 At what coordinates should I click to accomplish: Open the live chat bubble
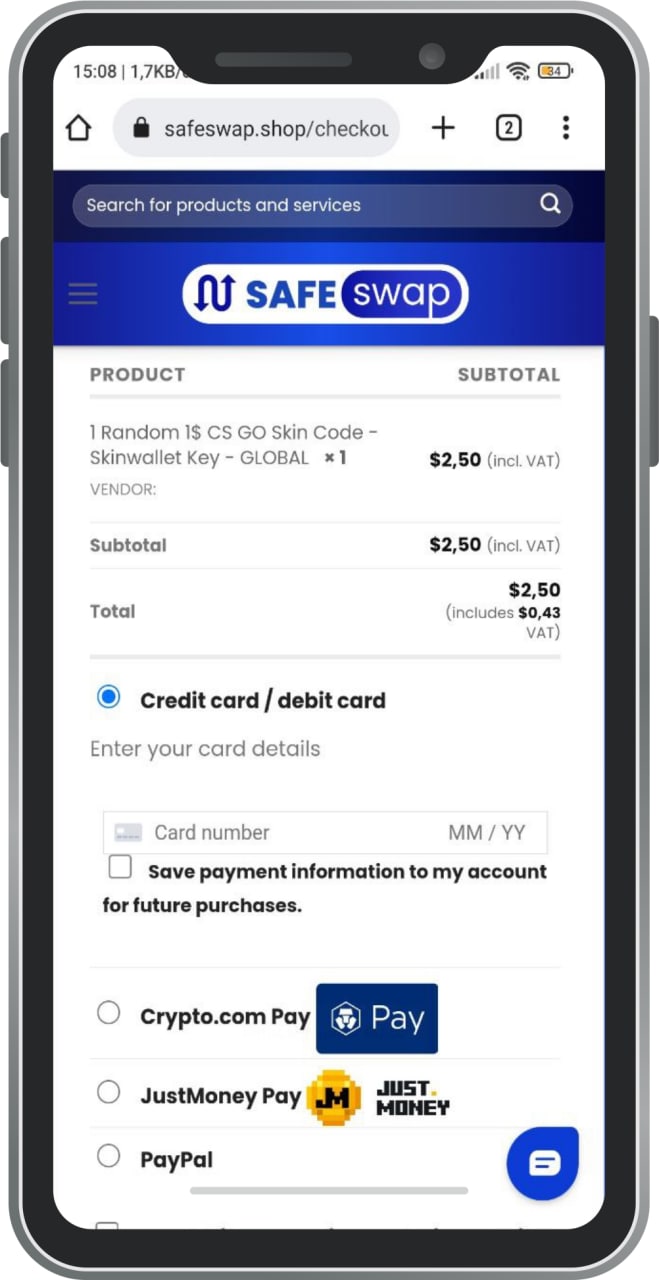point(543,1163)
